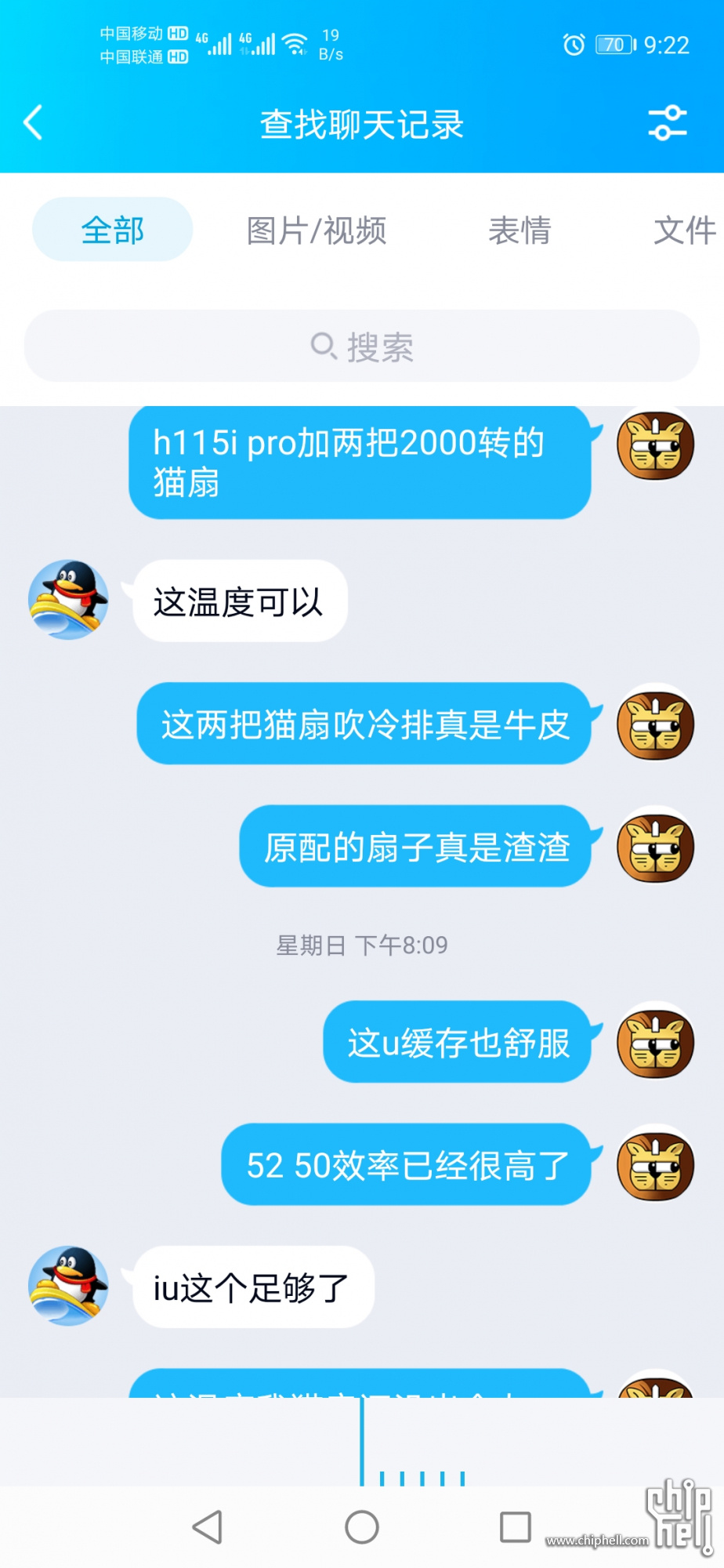Switch to the 文件 tab
This screenshot has height=1568, width=724.
[x=684, y=230]
